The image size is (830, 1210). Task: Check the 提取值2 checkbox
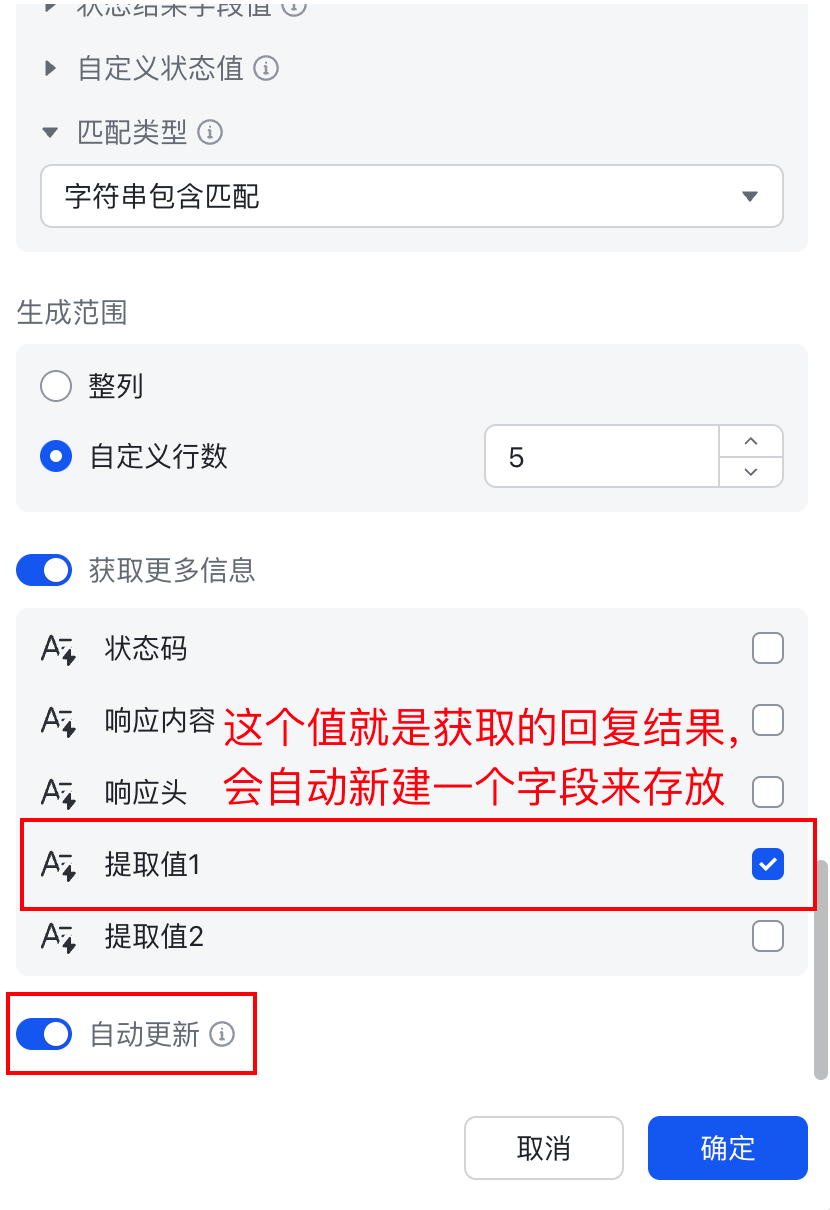pos(767,936)
